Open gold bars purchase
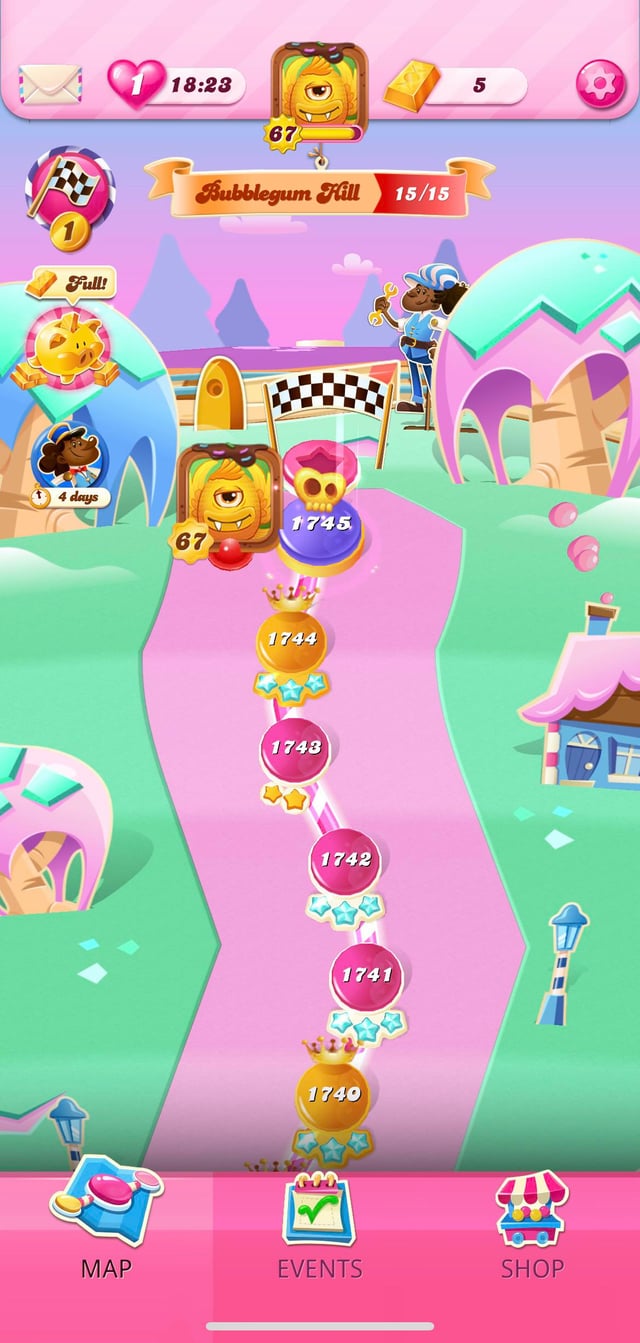This screenshot has width=640, height=1343. pos(456,85)
